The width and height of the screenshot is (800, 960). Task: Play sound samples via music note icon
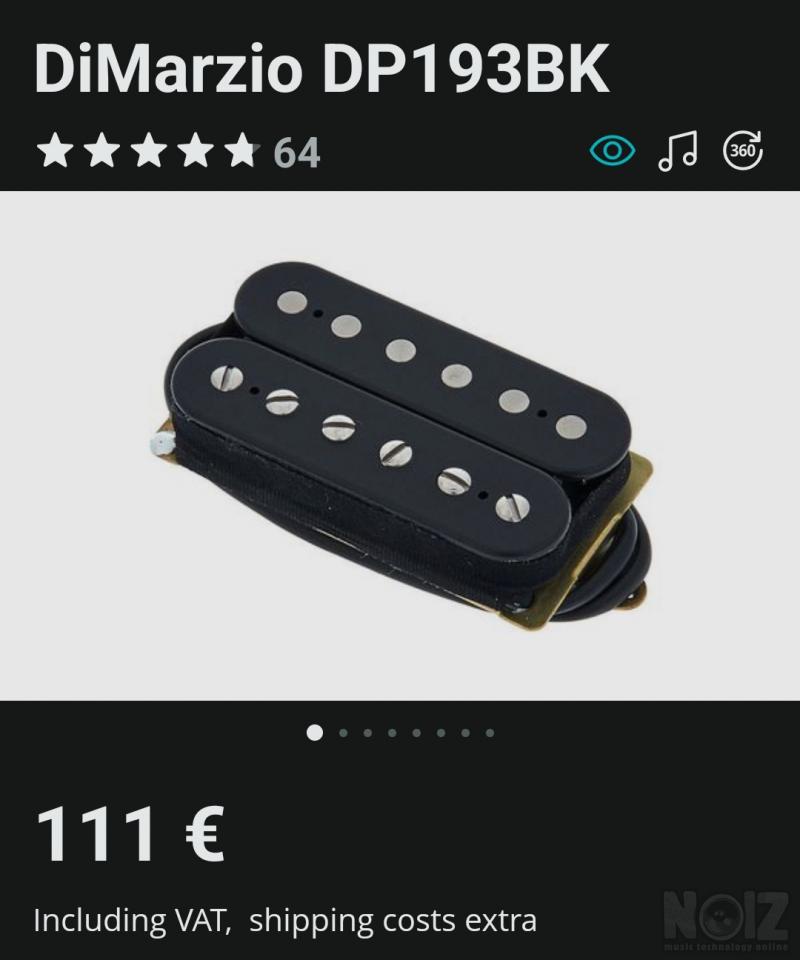(x=677, y=152)
